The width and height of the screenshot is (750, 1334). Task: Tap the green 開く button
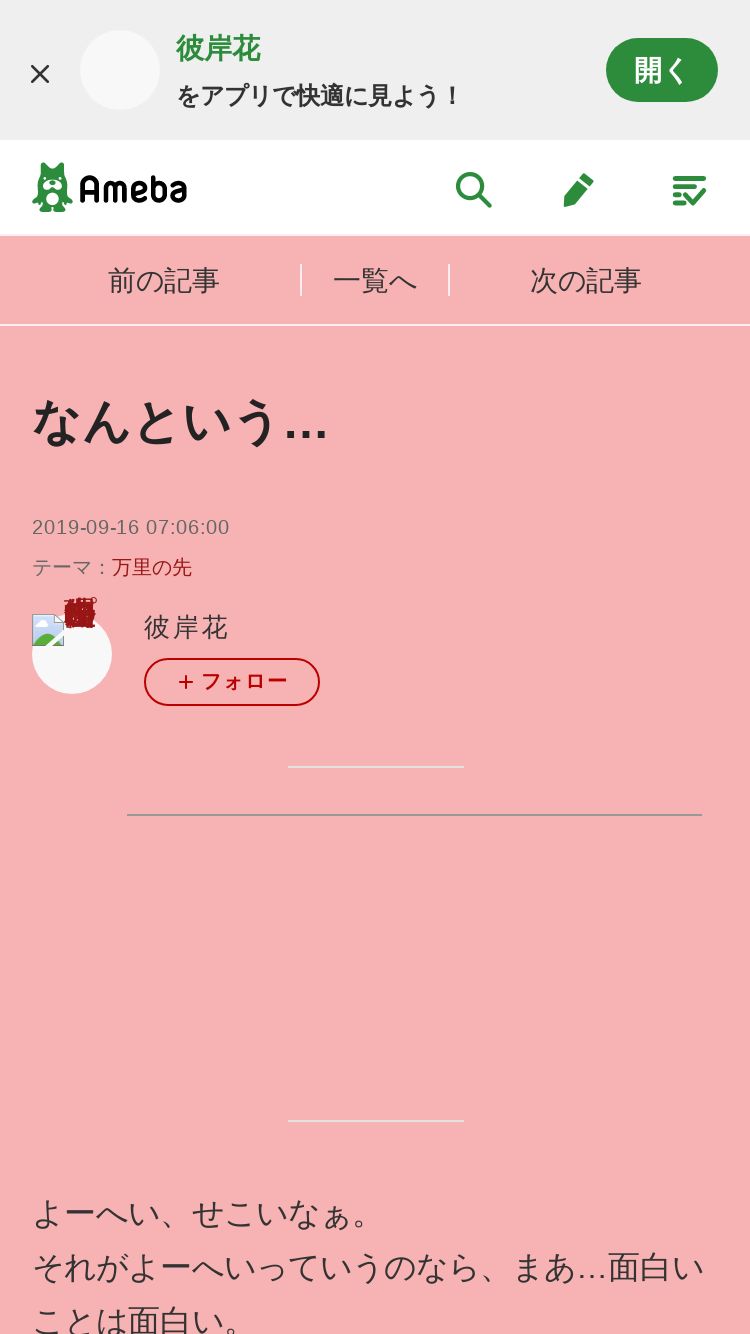[661, 70]
